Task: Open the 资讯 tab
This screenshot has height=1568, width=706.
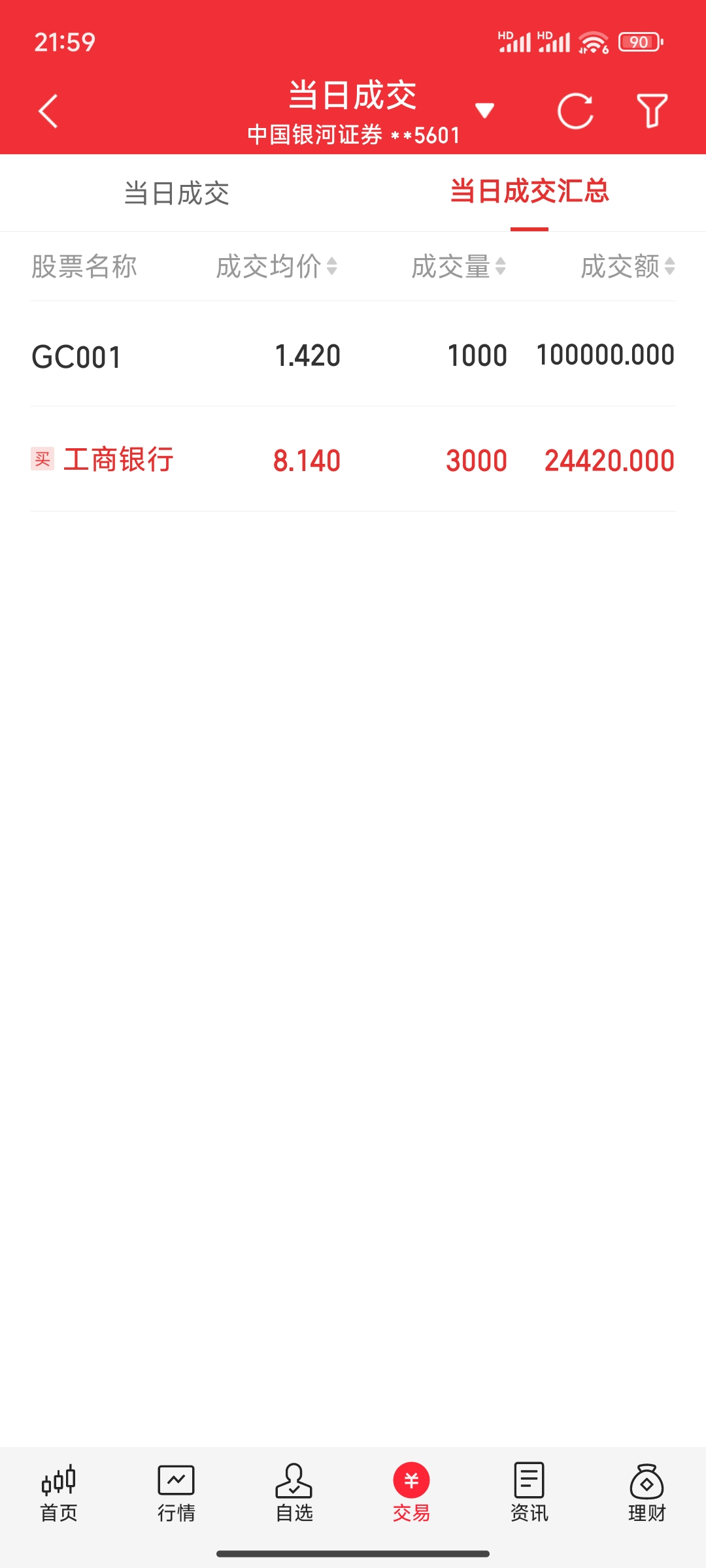Action: 529,1494
